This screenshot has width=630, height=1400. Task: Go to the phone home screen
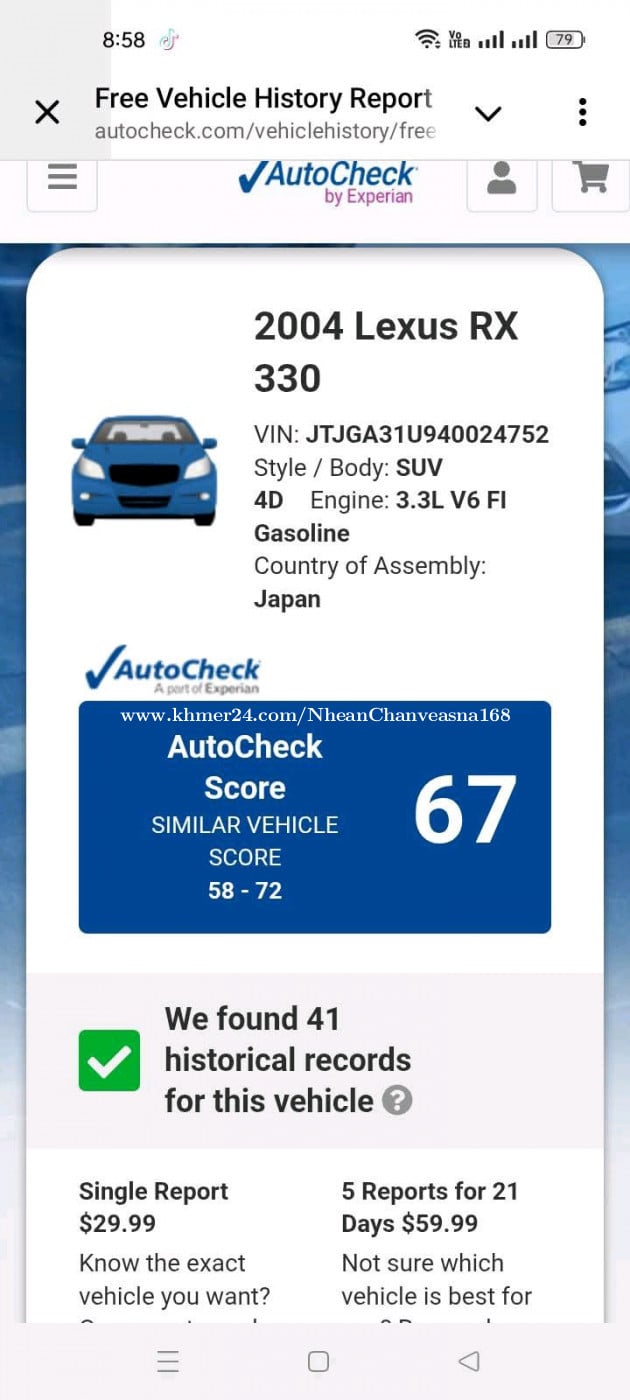(x=318, y=1361)
